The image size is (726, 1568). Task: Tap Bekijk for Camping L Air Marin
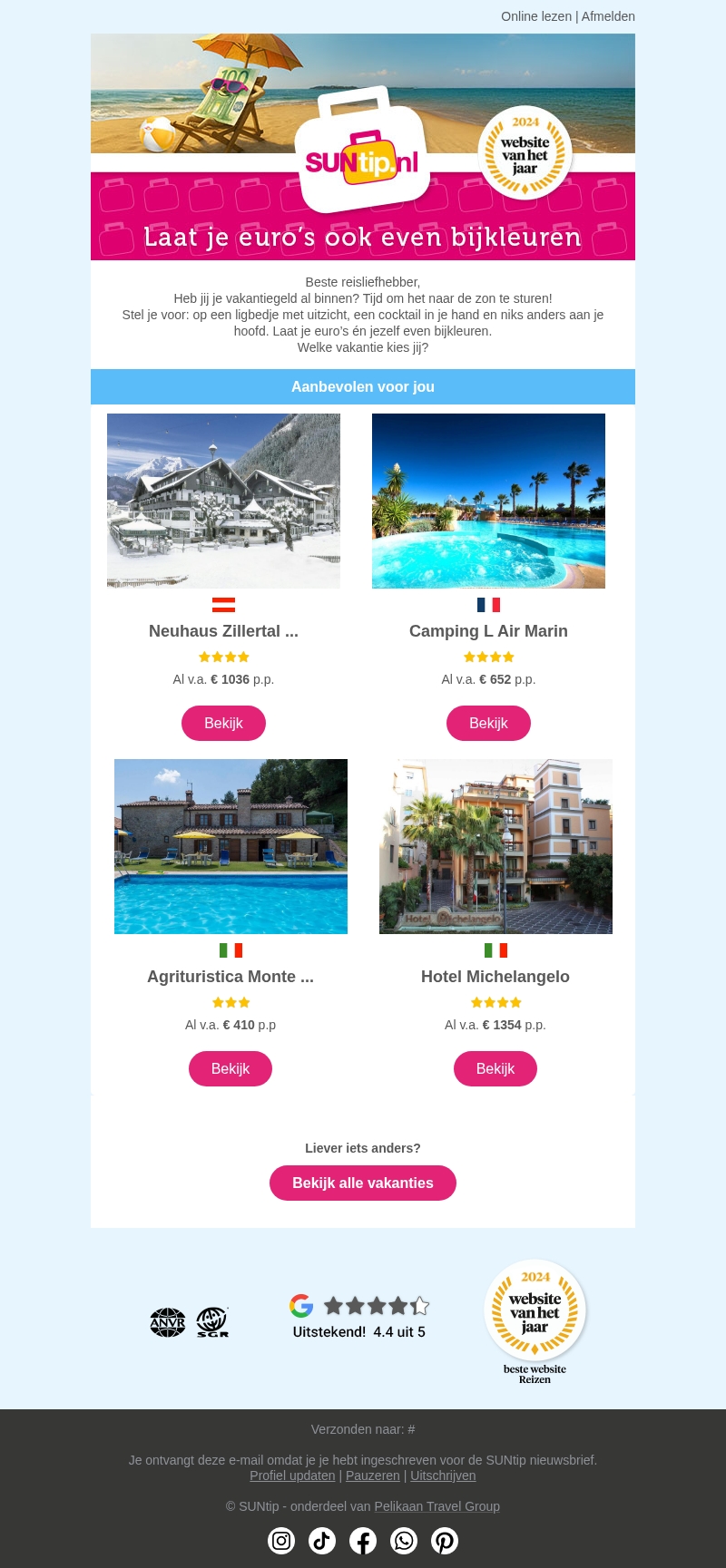488,723
